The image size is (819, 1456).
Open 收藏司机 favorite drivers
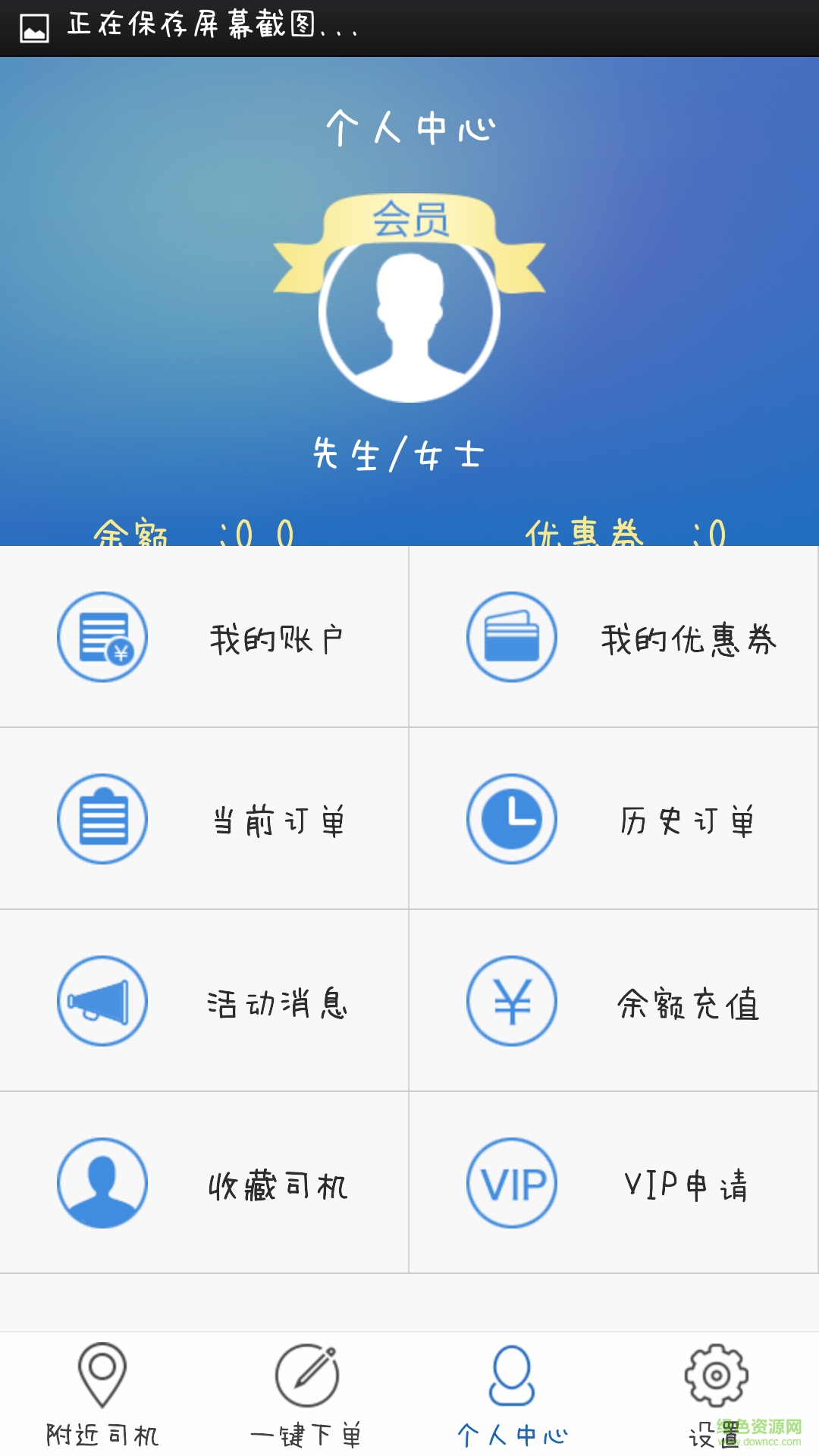coord(204,1183)
